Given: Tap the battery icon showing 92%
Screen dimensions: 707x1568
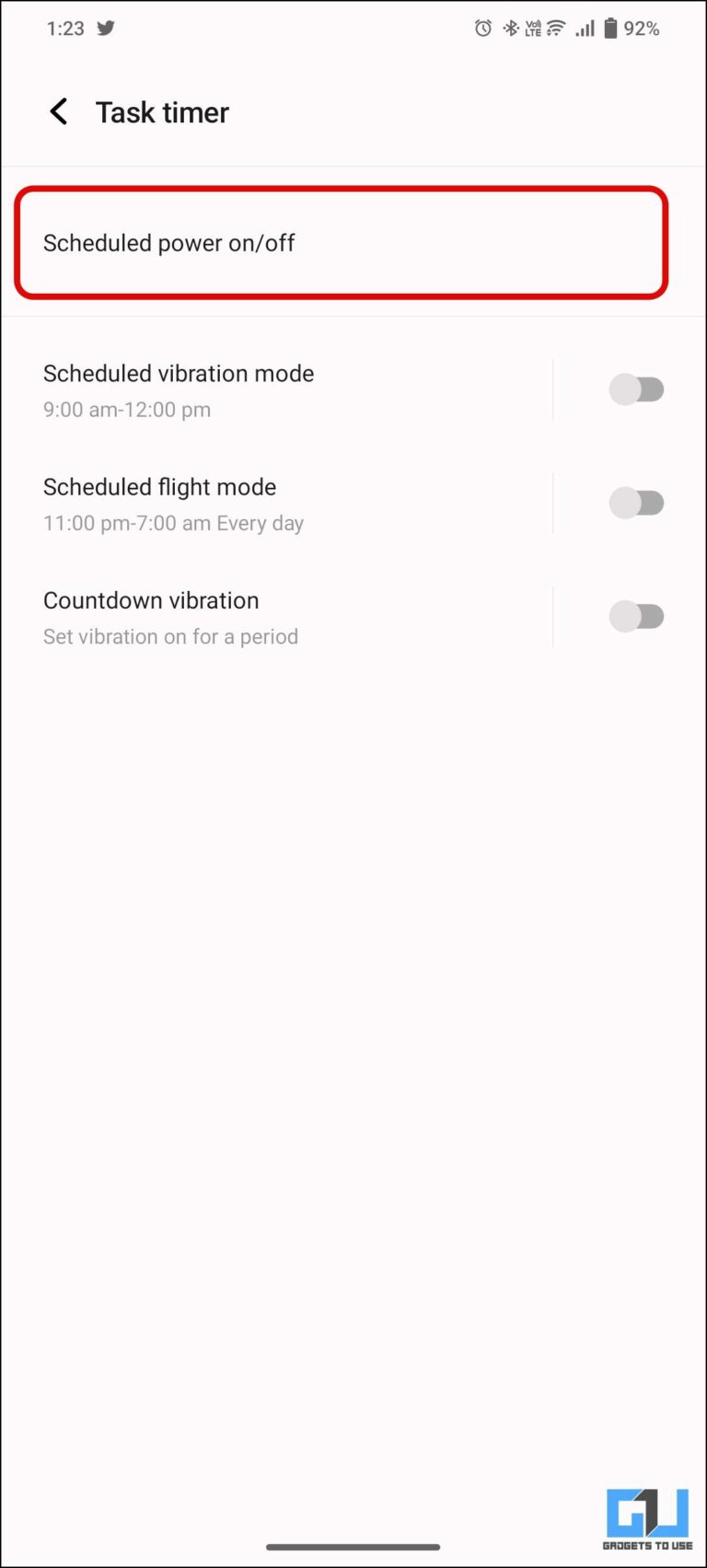Looking at the screenshot, I should 611,29.
